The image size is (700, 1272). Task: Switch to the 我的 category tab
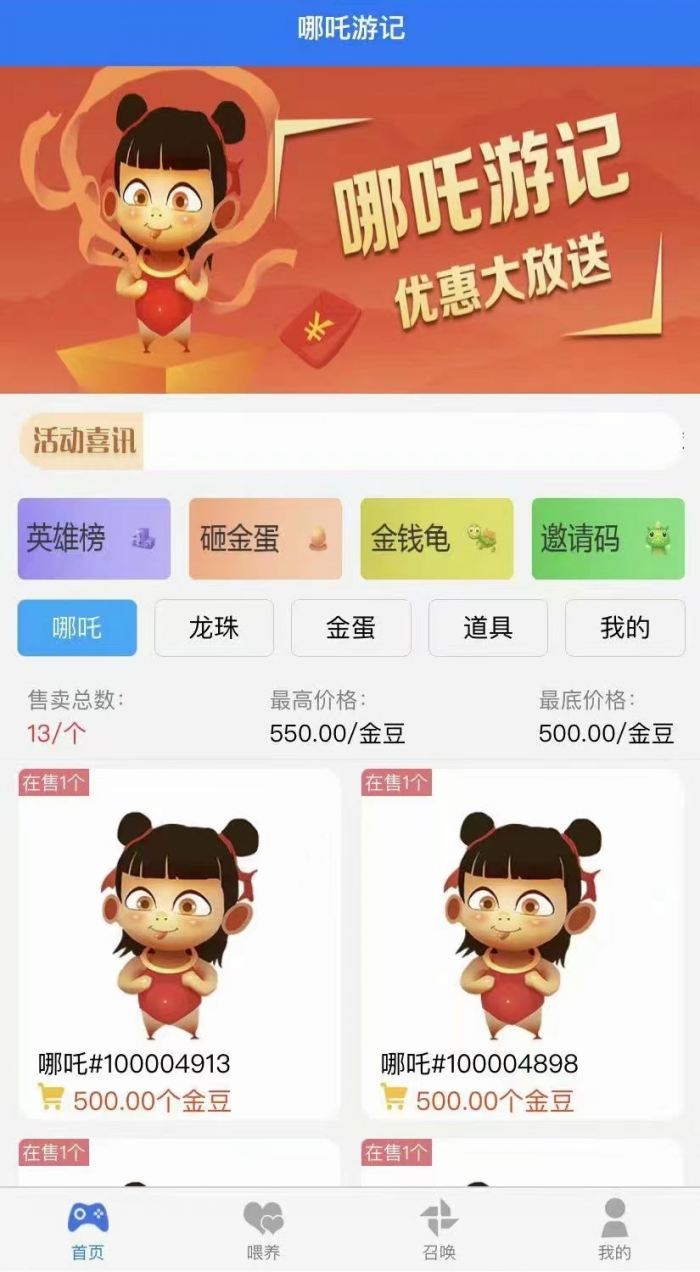[625, 628]
